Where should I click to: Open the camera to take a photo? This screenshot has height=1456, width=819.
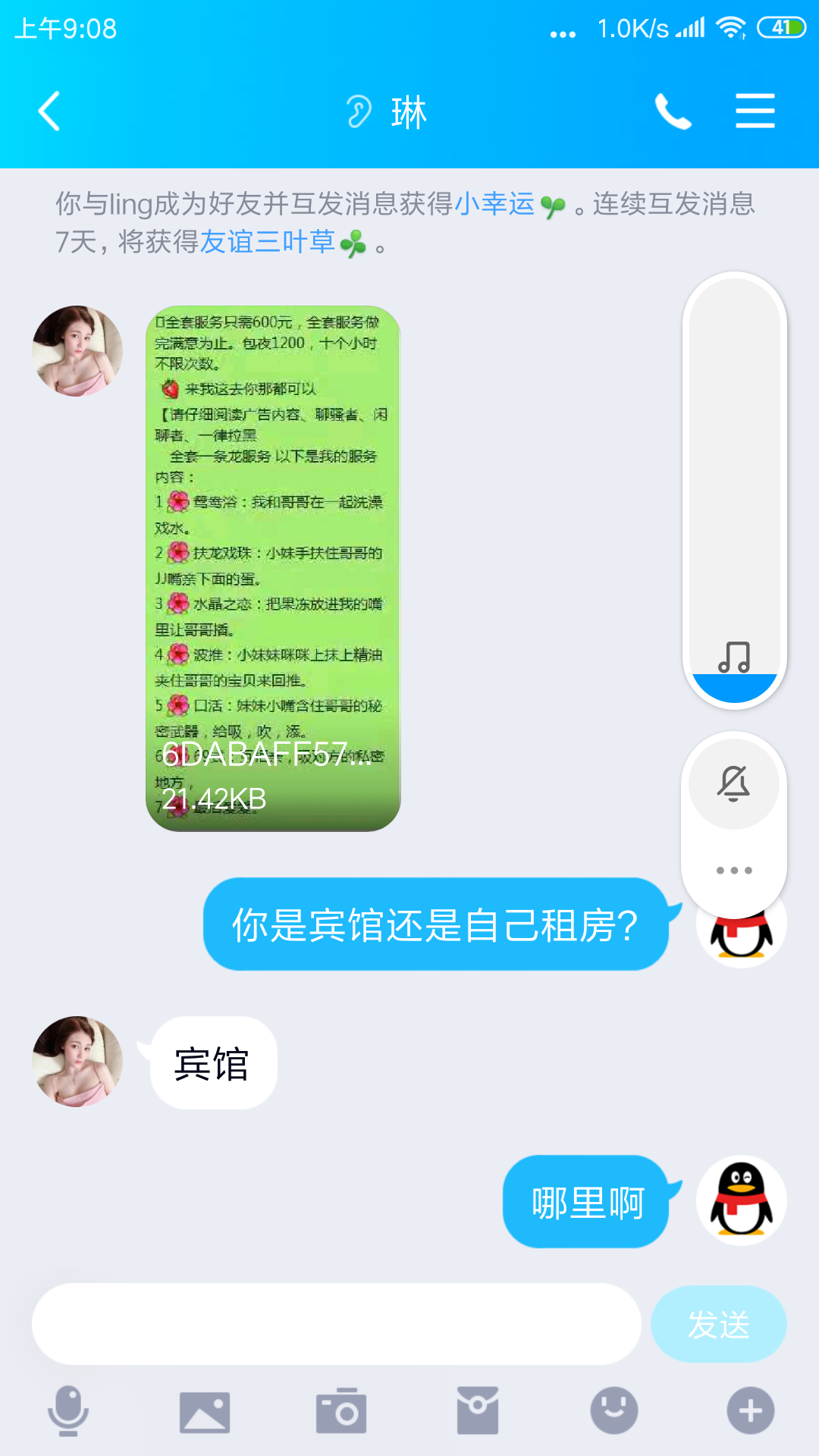click(341, 1410)
